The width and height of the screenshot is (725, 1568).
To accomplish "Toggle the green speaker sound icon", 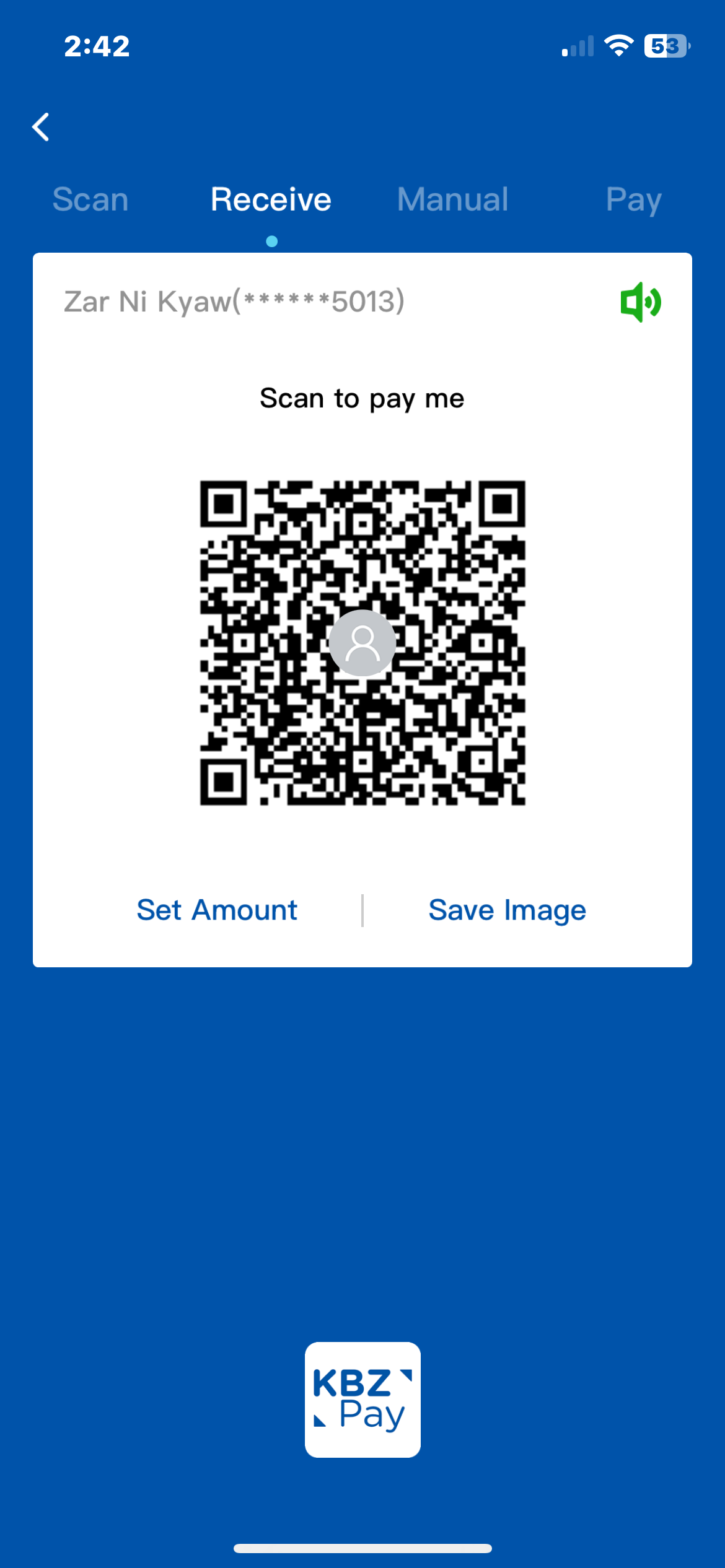I will pos(640,302).
